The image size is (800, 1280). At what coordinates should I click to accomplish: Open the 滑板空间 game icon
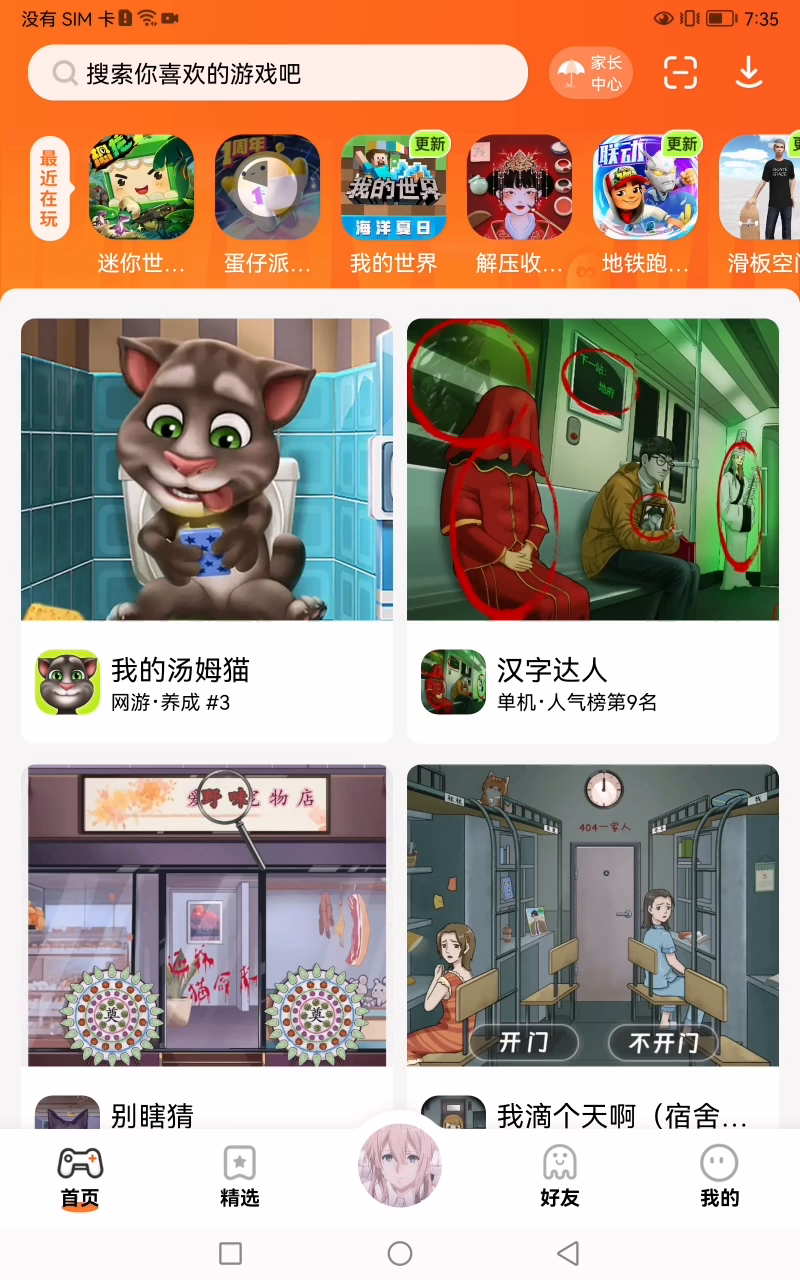pos(762,188)
